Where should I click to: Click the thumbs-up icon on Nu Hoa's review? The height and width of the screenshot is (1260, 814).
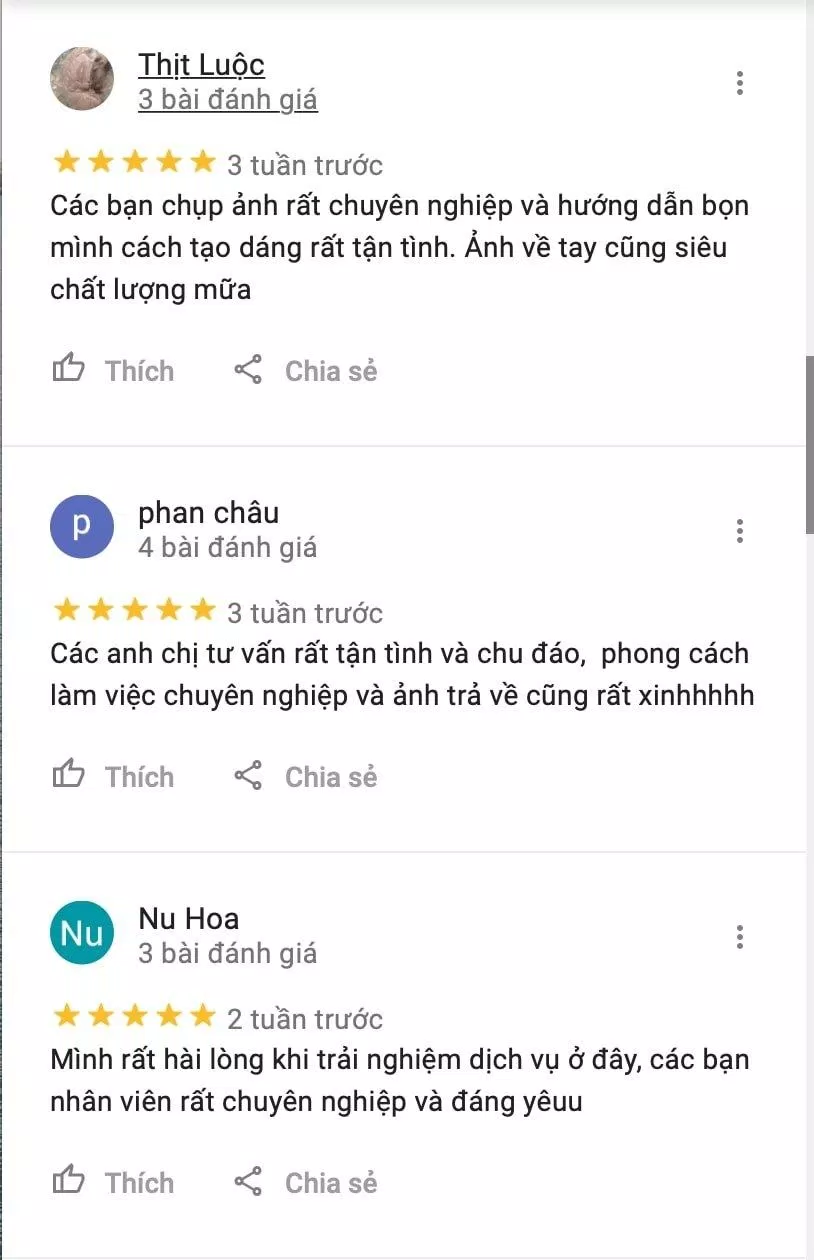coord(68,1182)
